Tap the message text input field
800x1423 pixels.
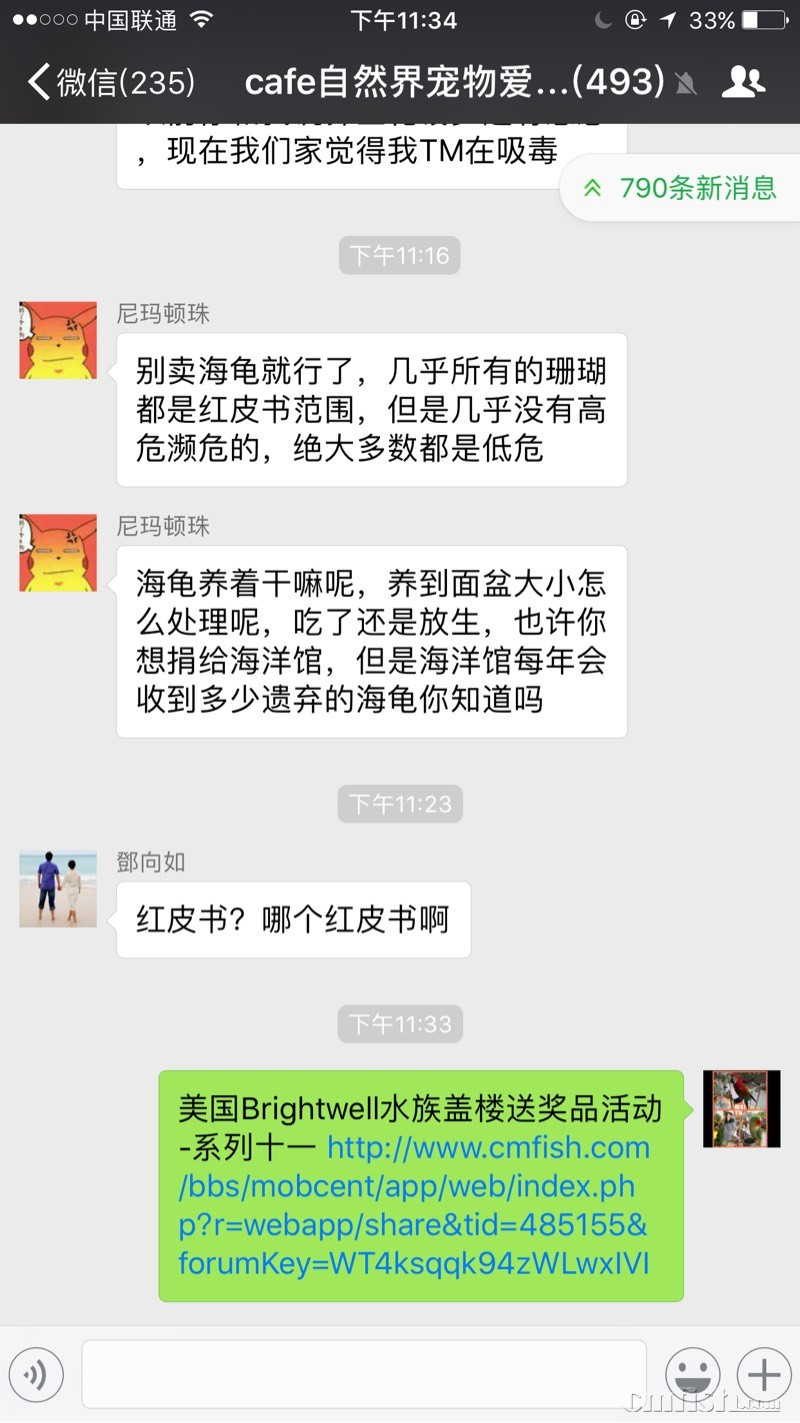tap(364, 1374)
